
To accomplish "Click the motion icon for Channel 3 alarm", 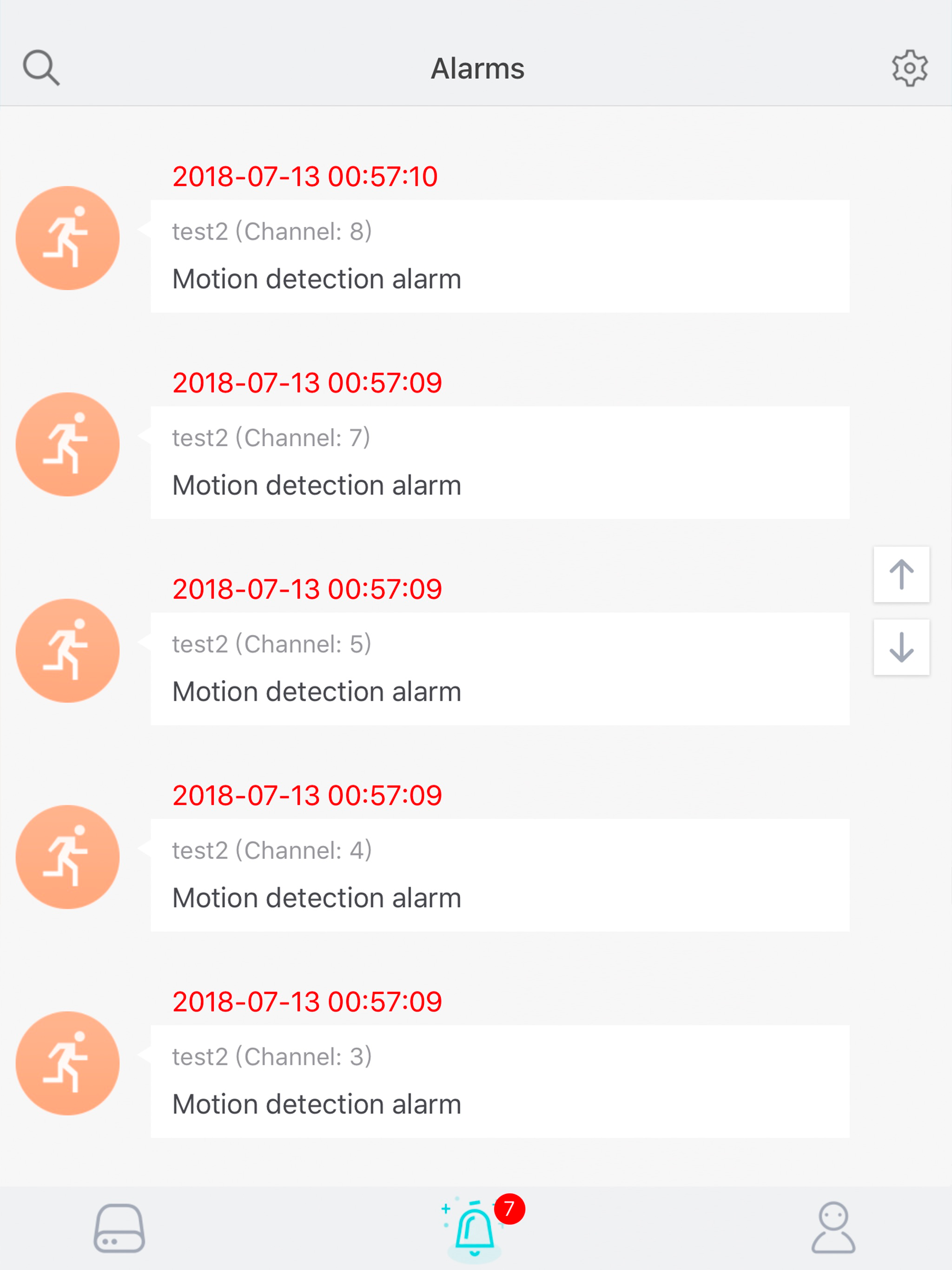I will 67,1062.
